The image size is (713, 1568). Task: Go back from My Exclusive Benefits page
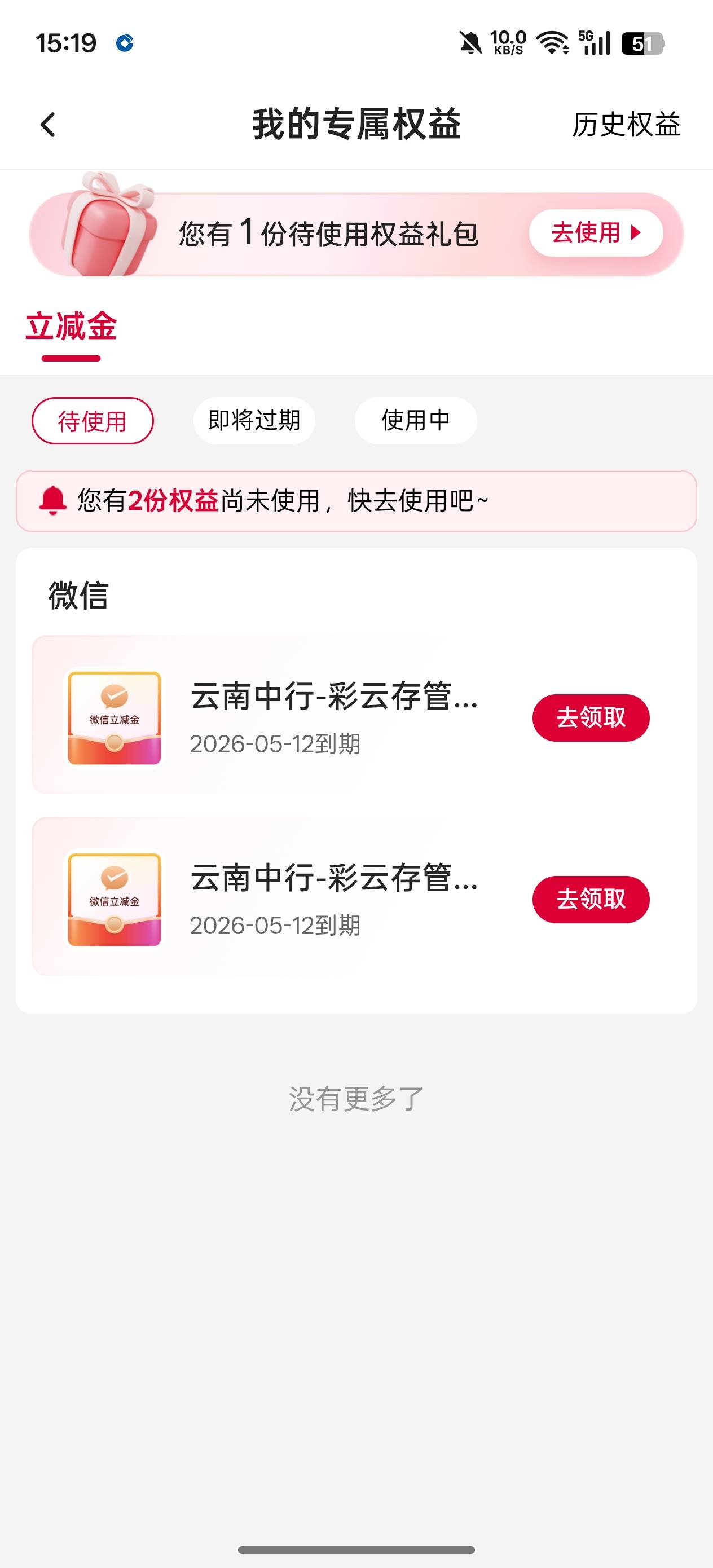coord(48,125)
